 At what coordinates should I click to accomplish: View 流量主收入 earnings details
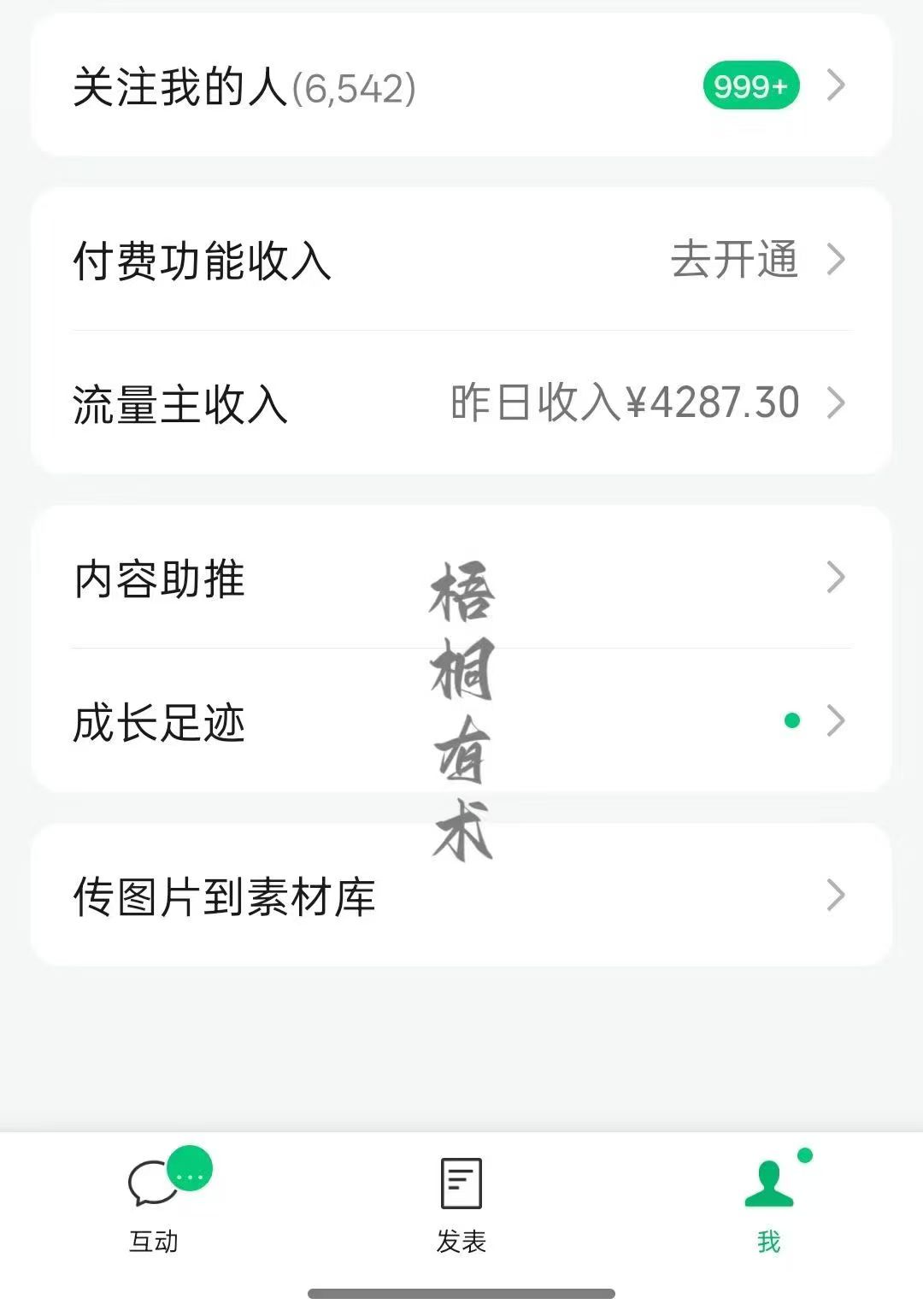coord(461,402)
